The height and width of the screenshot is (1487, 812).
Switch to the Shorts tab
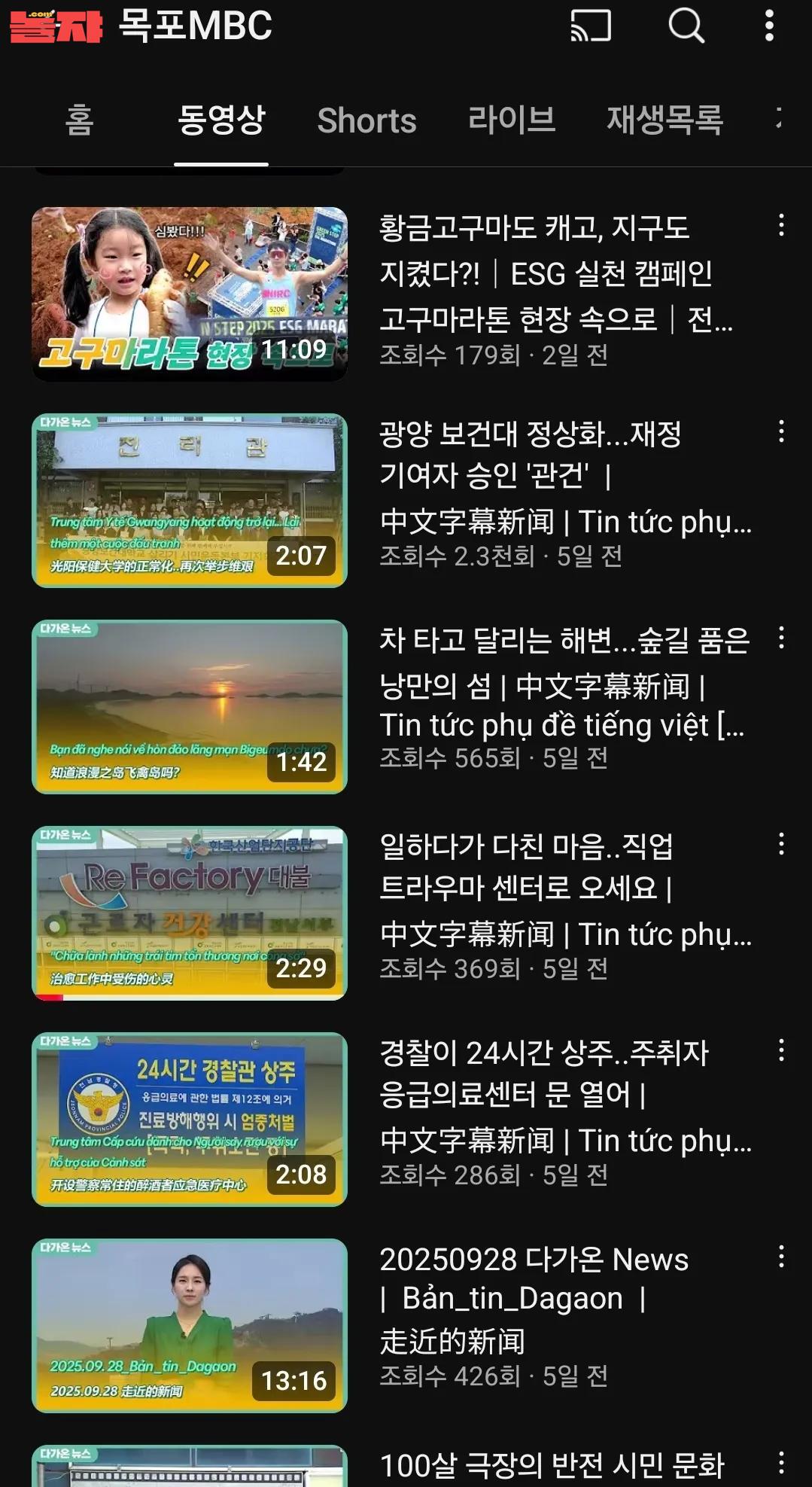click(x=366, y=120)
